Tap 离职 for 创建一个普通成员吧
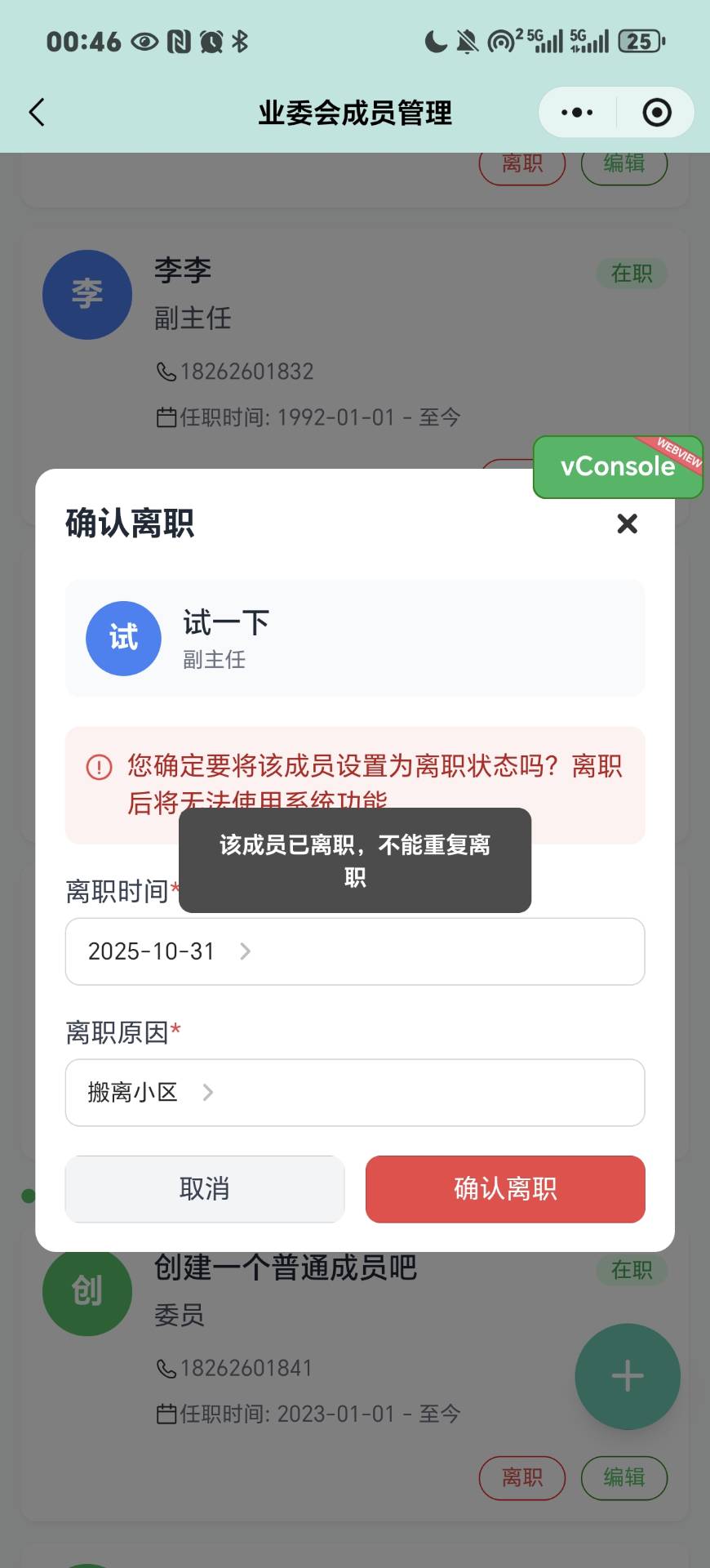The width and height of the screenshot is (710, 1568). (x=521, y=1477)
